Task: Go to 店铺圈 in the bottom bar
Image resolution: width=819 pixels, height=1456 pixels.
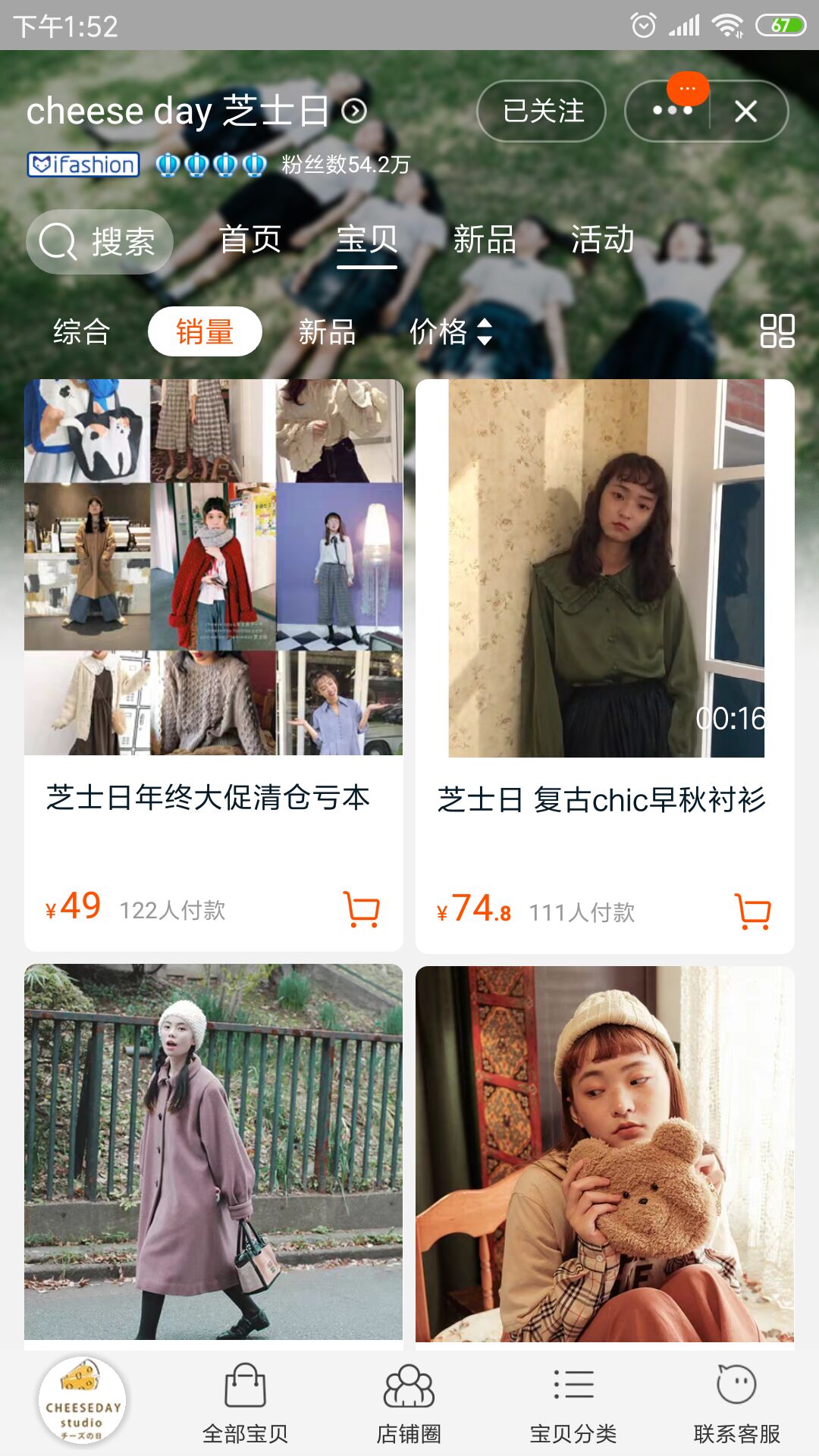Action: pyautogui.click(x=409, y=1403)
